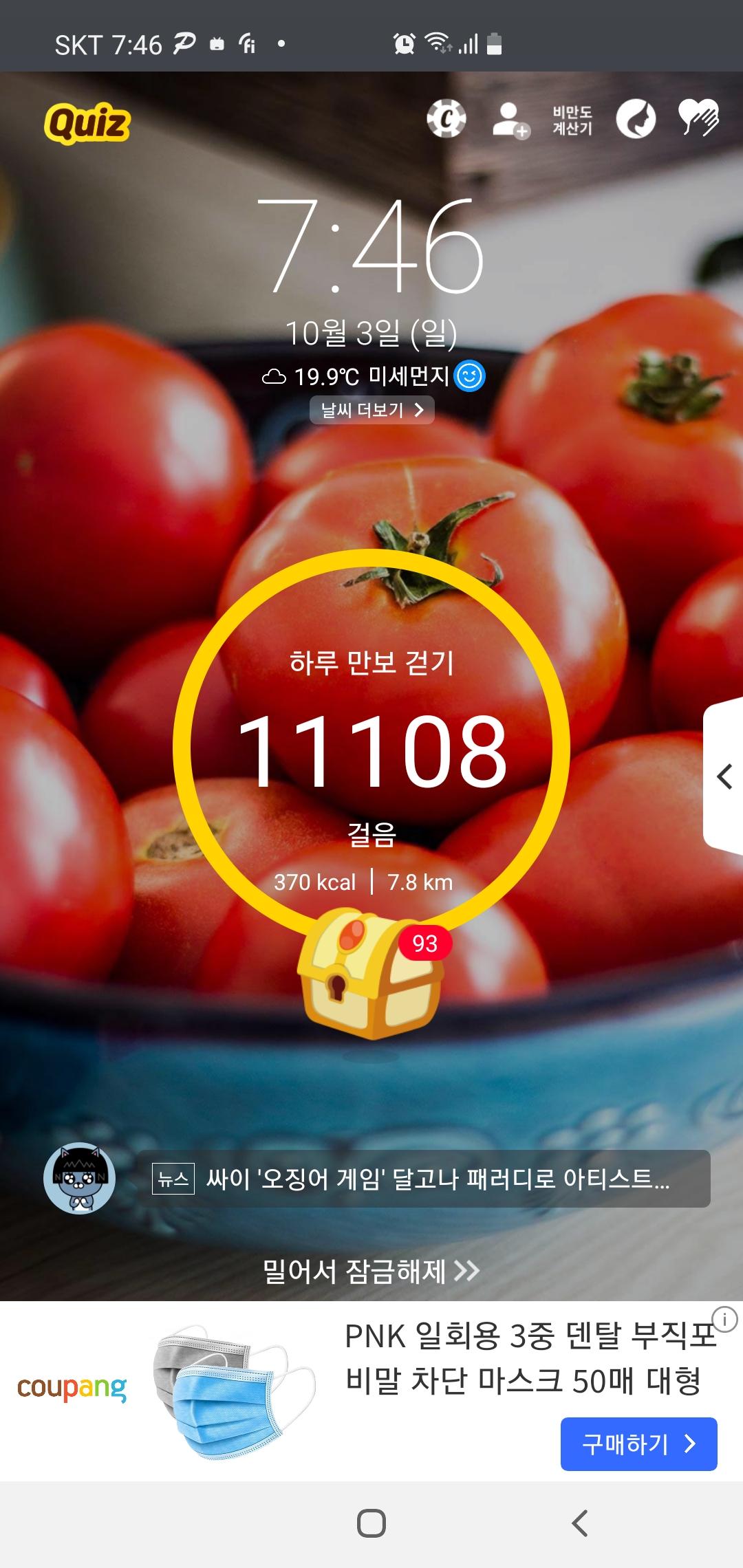Open the 비만도 계산기 calculator
The height and width of the screenshot is (1568, 743).
(572, 120)
